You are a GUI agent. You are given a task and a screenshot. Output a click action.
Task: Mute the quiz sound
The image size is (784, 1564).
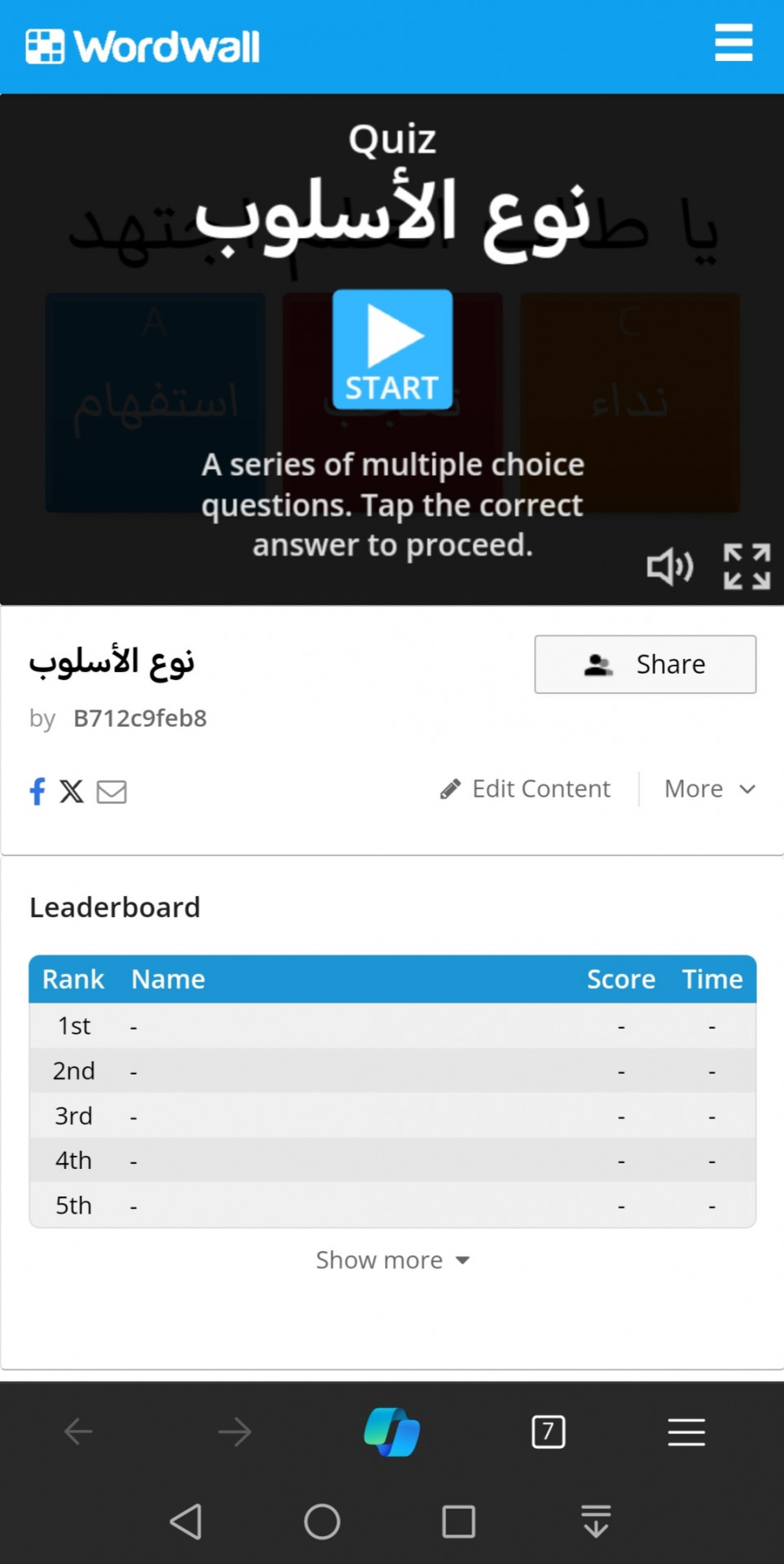(669, 566)
